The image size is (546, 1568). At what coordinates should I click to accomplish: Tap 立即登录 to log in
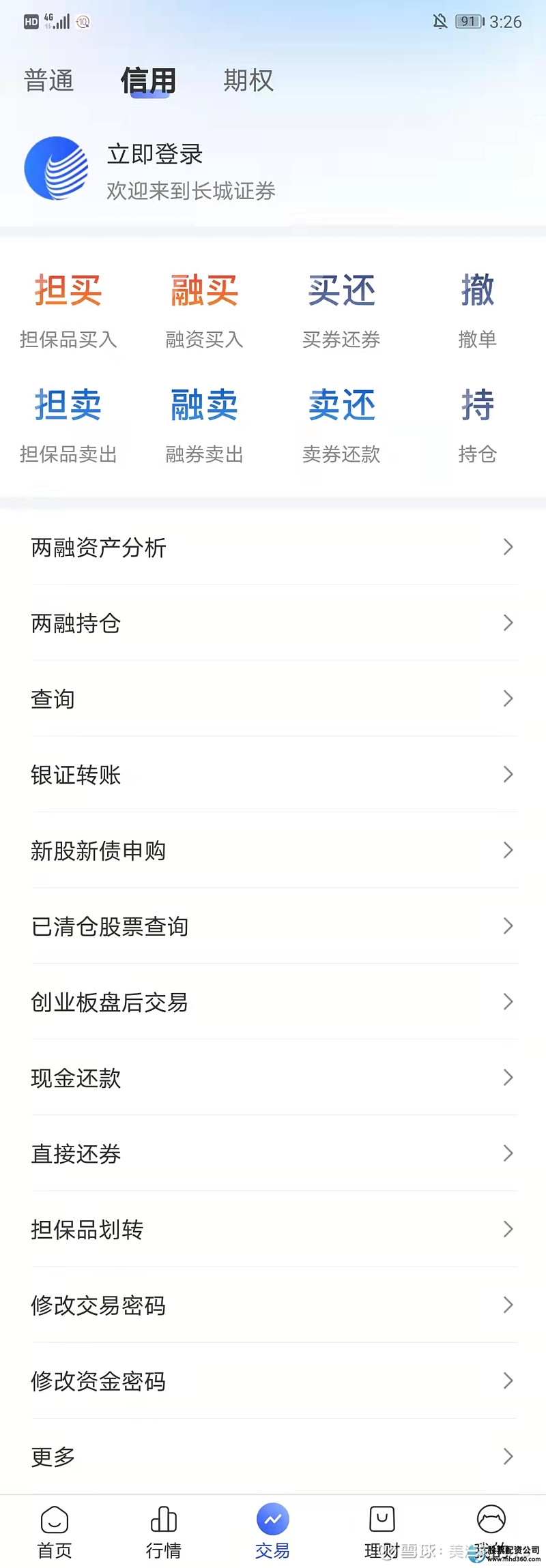pyautogui.click(x=155, y=155)
